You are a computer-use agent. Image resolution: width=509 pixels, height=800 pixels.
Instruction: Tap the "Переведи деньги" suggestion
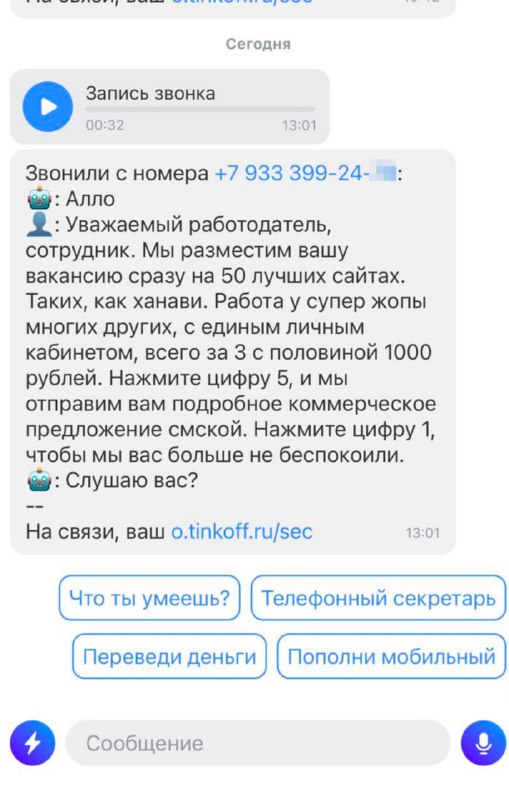point(169,656)
